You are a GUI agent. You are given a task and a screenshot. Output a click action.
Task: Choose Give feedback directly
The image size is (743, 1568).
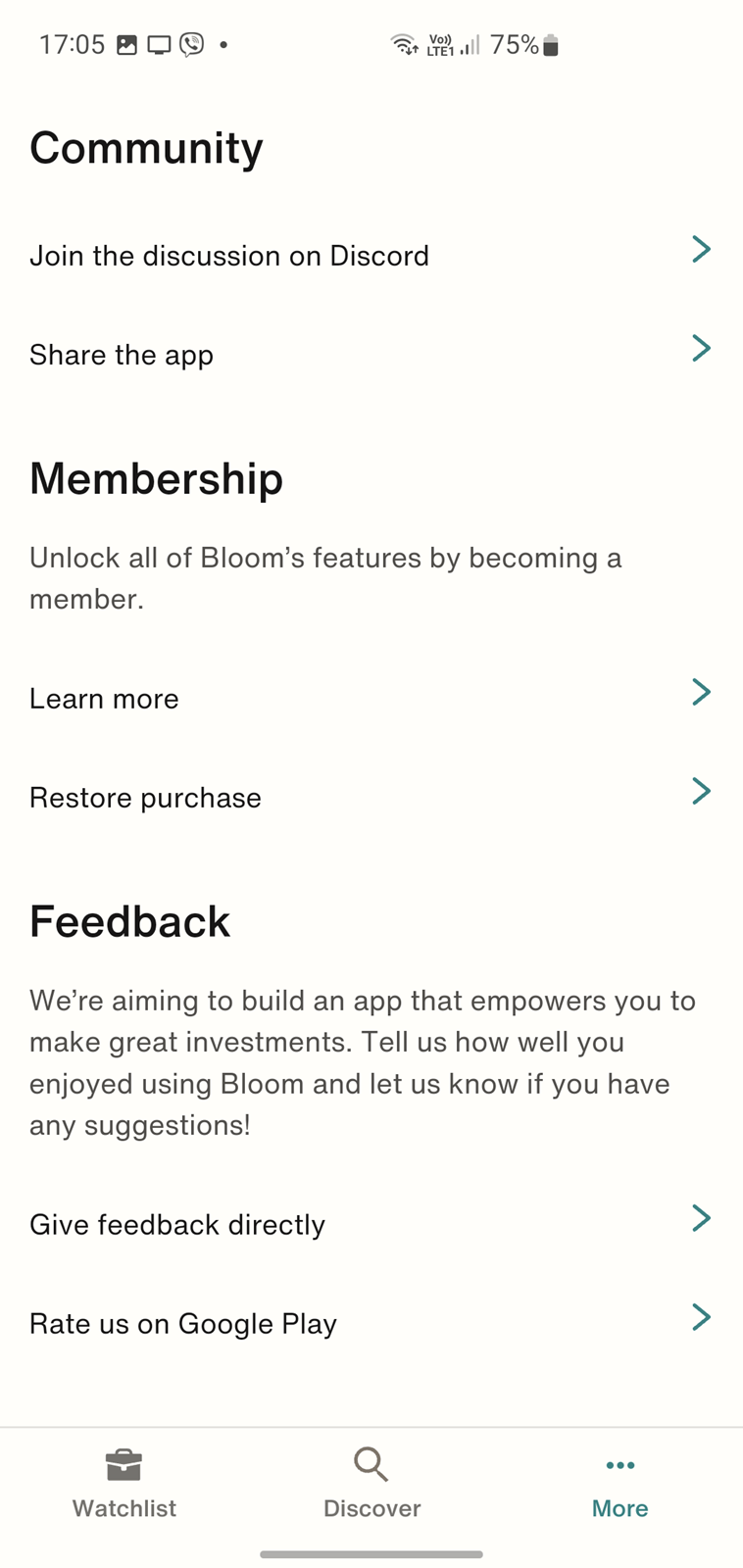(x=371, y=1224)
